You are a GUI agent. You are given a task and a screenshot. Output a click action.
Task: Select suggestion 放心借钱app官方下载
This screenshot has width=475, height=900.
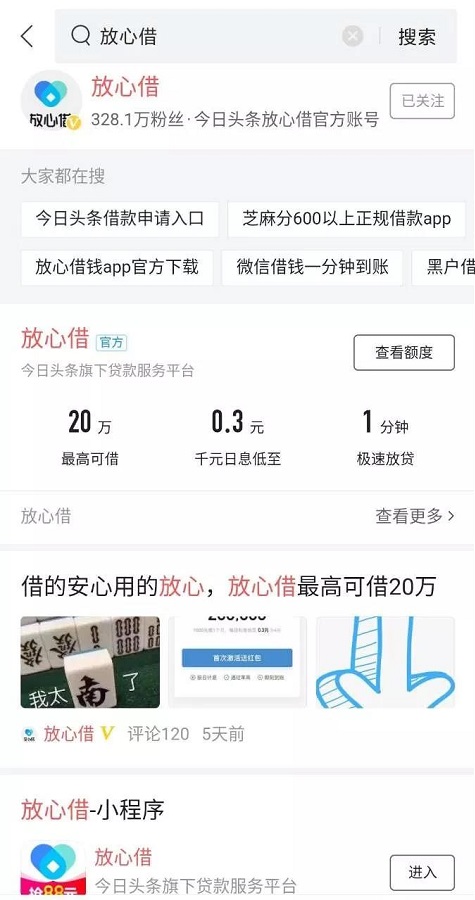click(x=117, y=267)
